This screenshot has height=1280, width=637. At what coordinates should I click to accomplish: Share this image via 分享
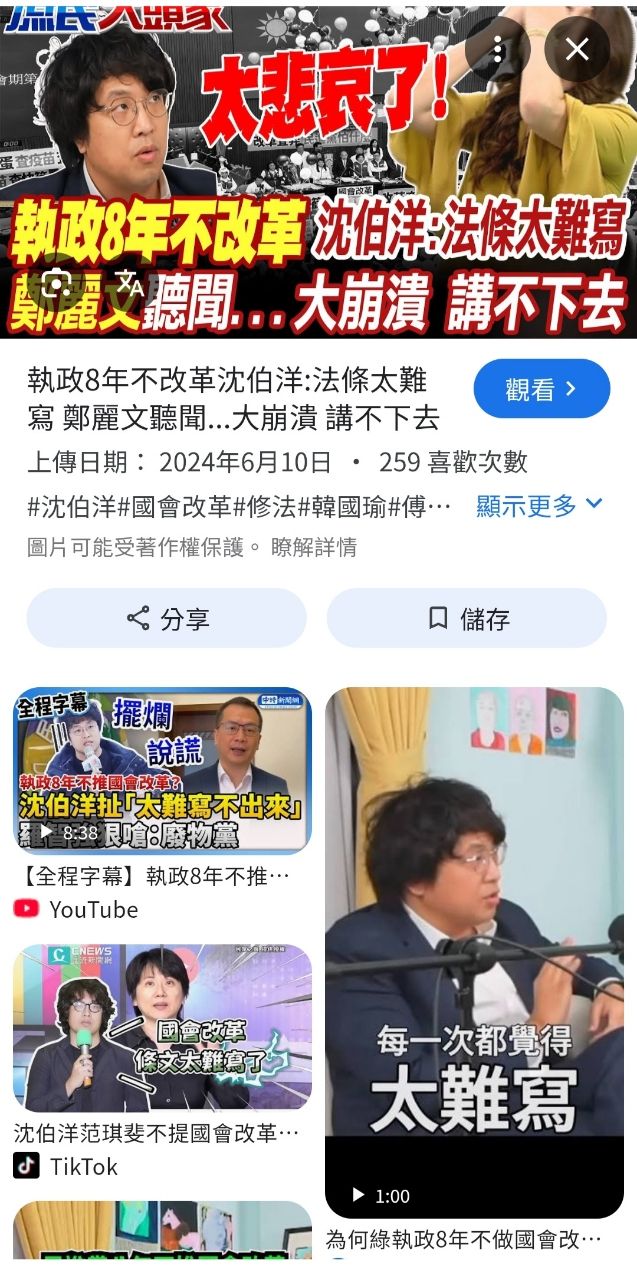click(x=166, y=618)
